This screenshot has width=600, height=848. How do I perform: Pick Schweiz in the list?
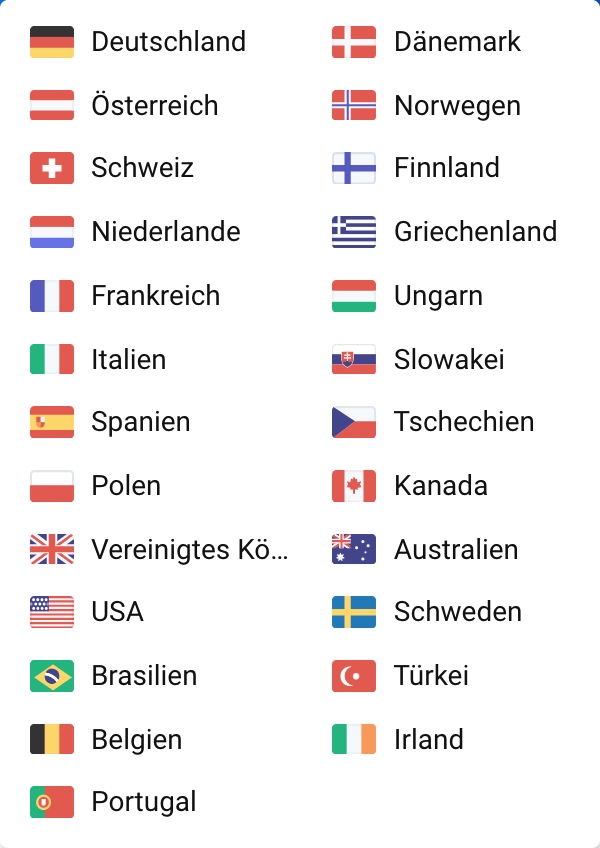pyautogui.click(x=142, y=168)
